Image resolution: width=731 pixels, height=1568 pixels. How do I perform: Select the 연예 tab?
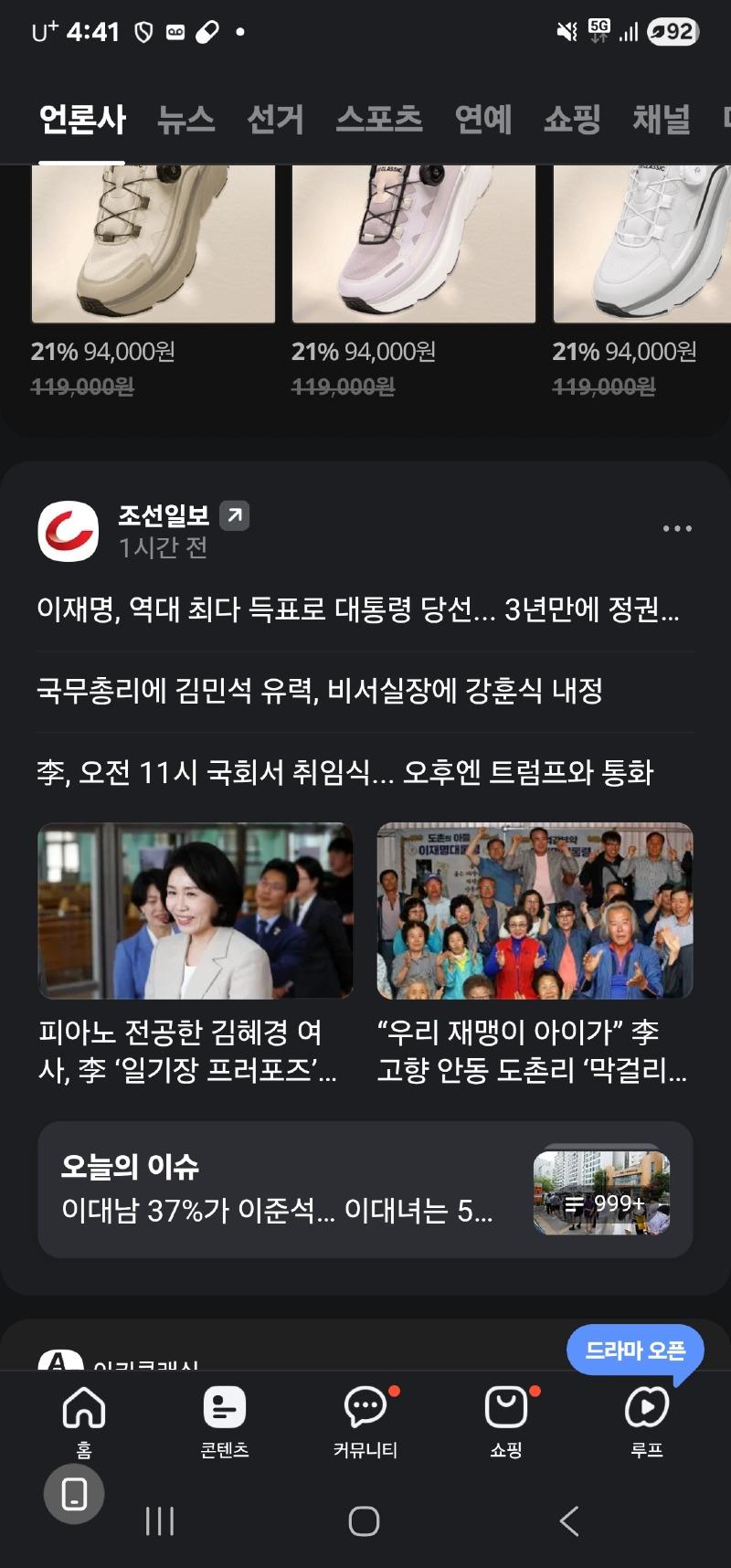483,119
